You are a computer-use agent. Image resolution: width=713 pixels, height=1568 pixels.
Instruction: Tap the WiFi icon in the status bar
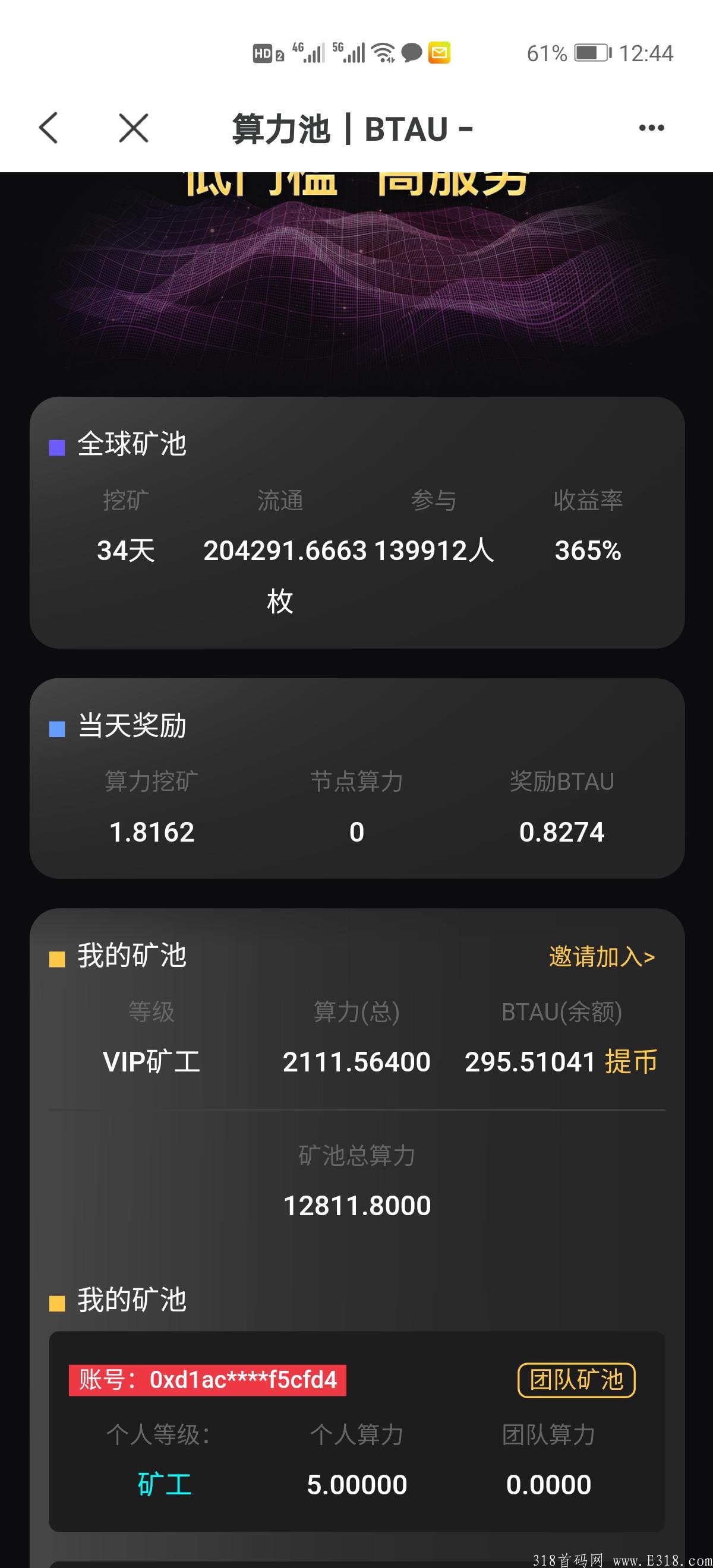383,52
